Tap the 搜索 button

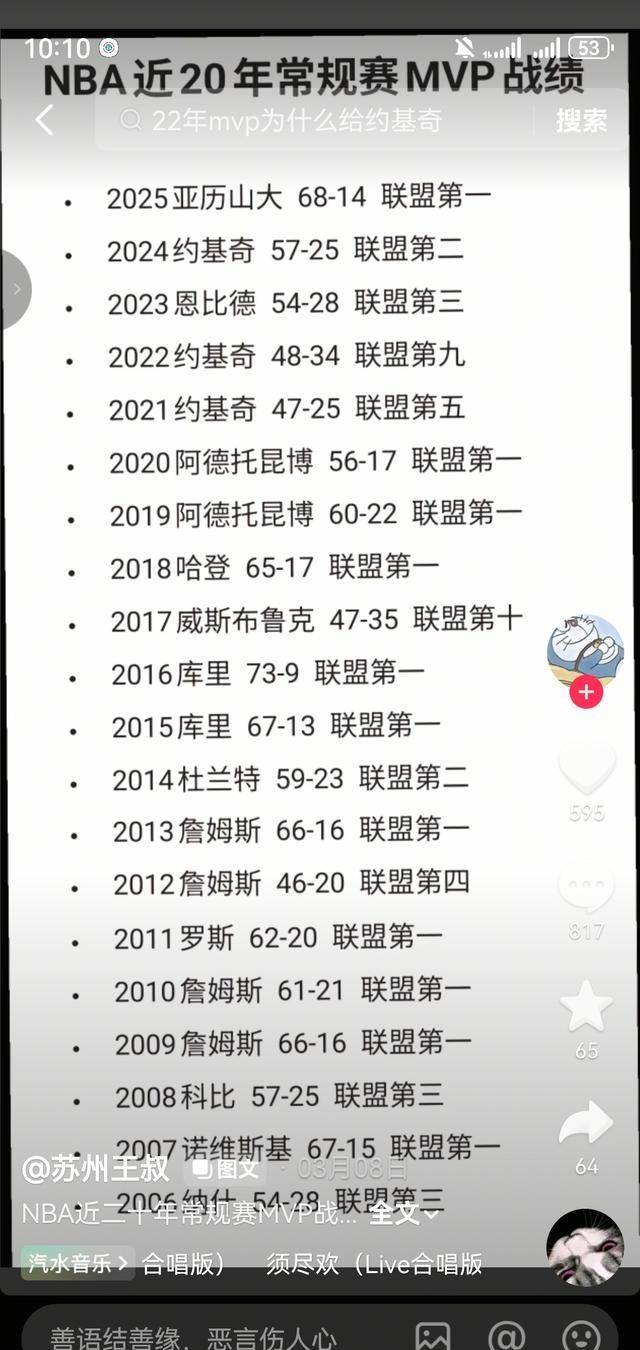click(581, 121)
